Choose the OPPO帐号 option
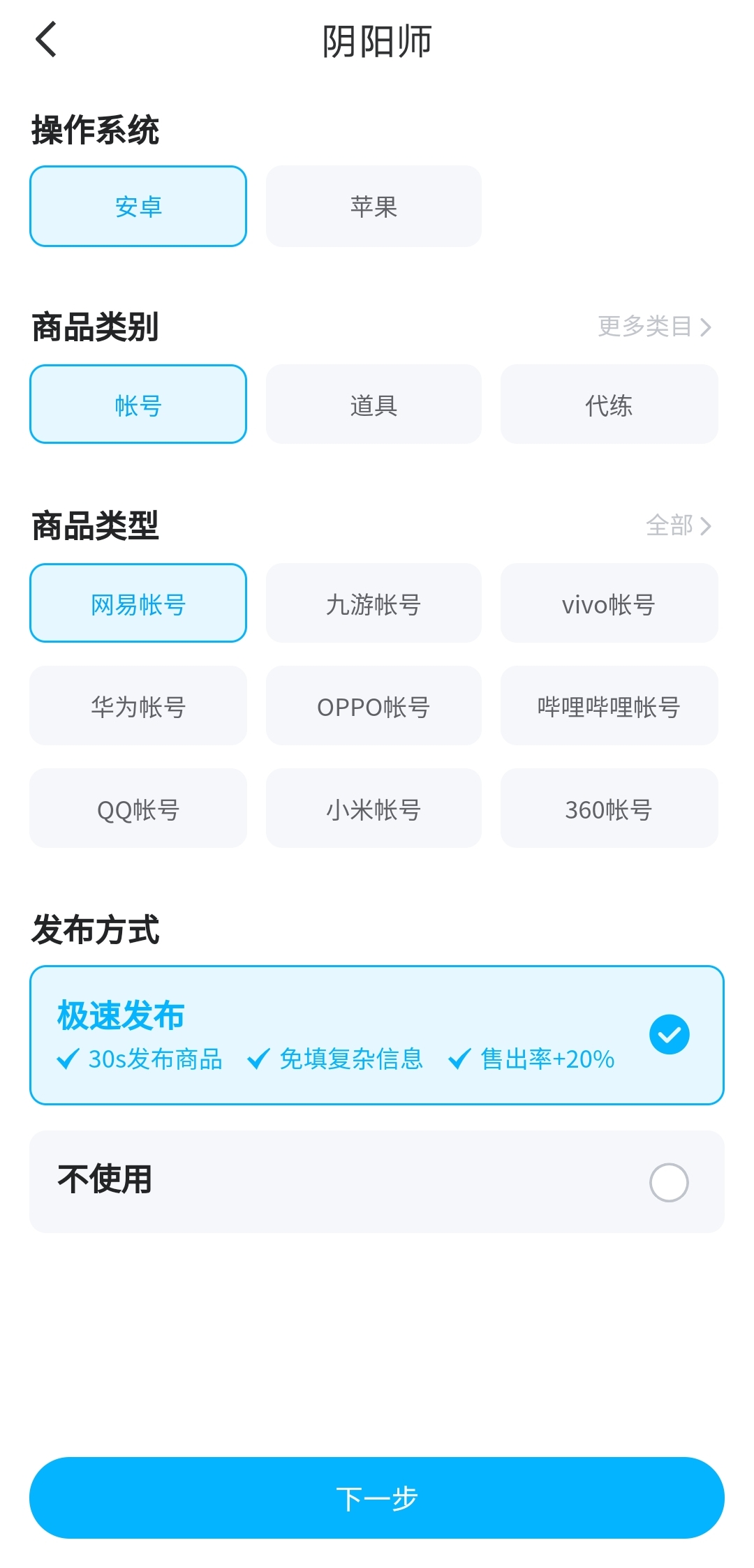Viewport: 754px width, 1568px height. pos(374,706)
